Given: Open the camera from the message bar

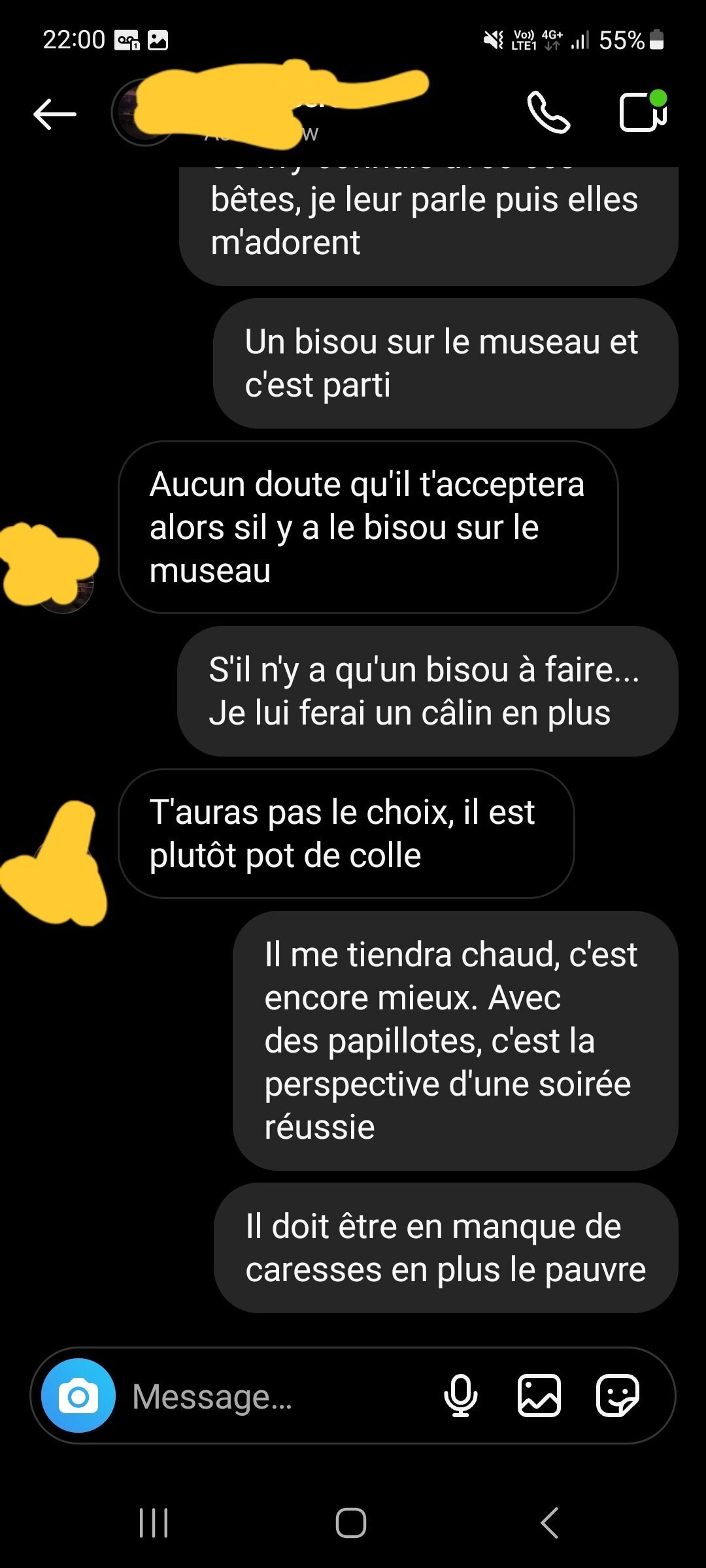Looking at the screenshot, I should coord(78,1396).
